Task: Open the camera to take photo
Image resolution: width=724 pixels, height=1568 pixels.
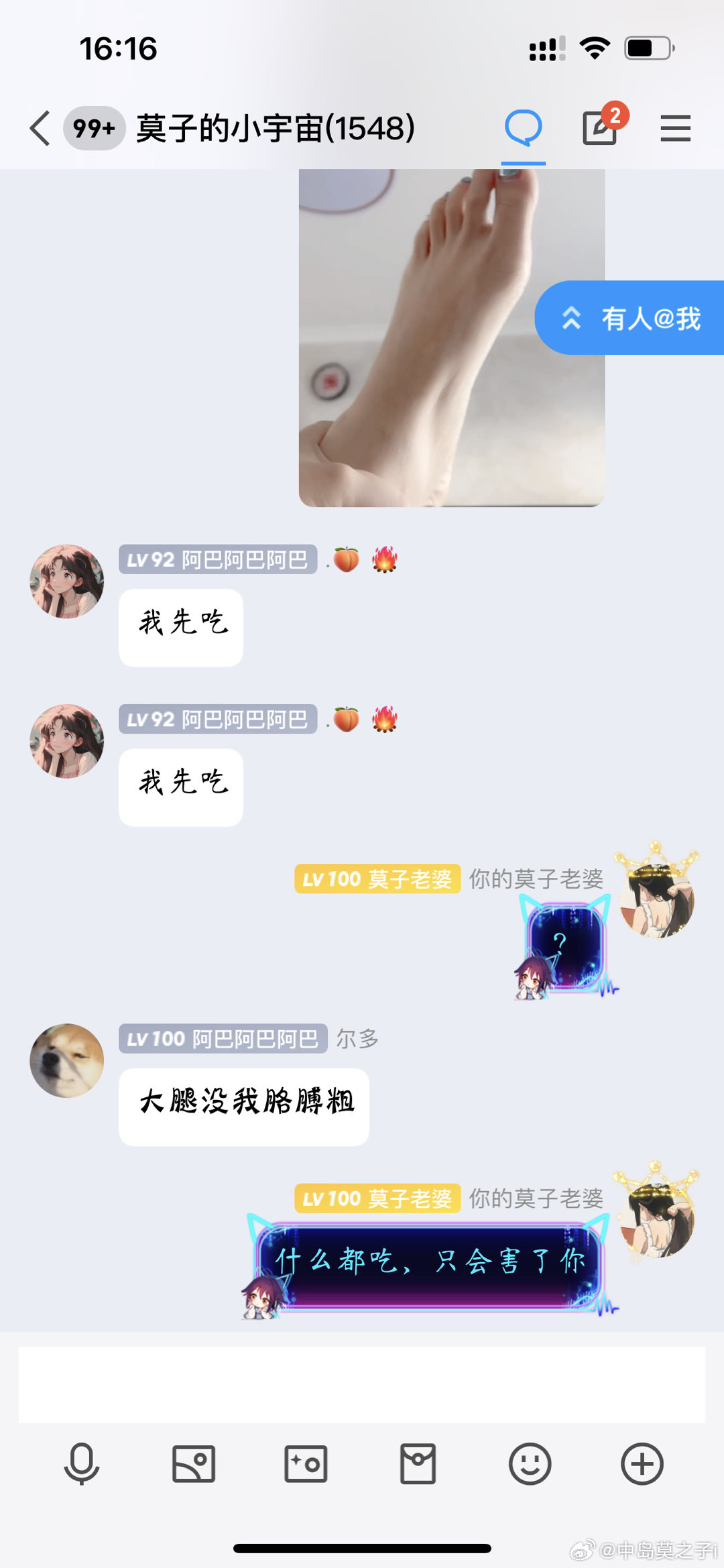Action: click(x=306, y=1463)
